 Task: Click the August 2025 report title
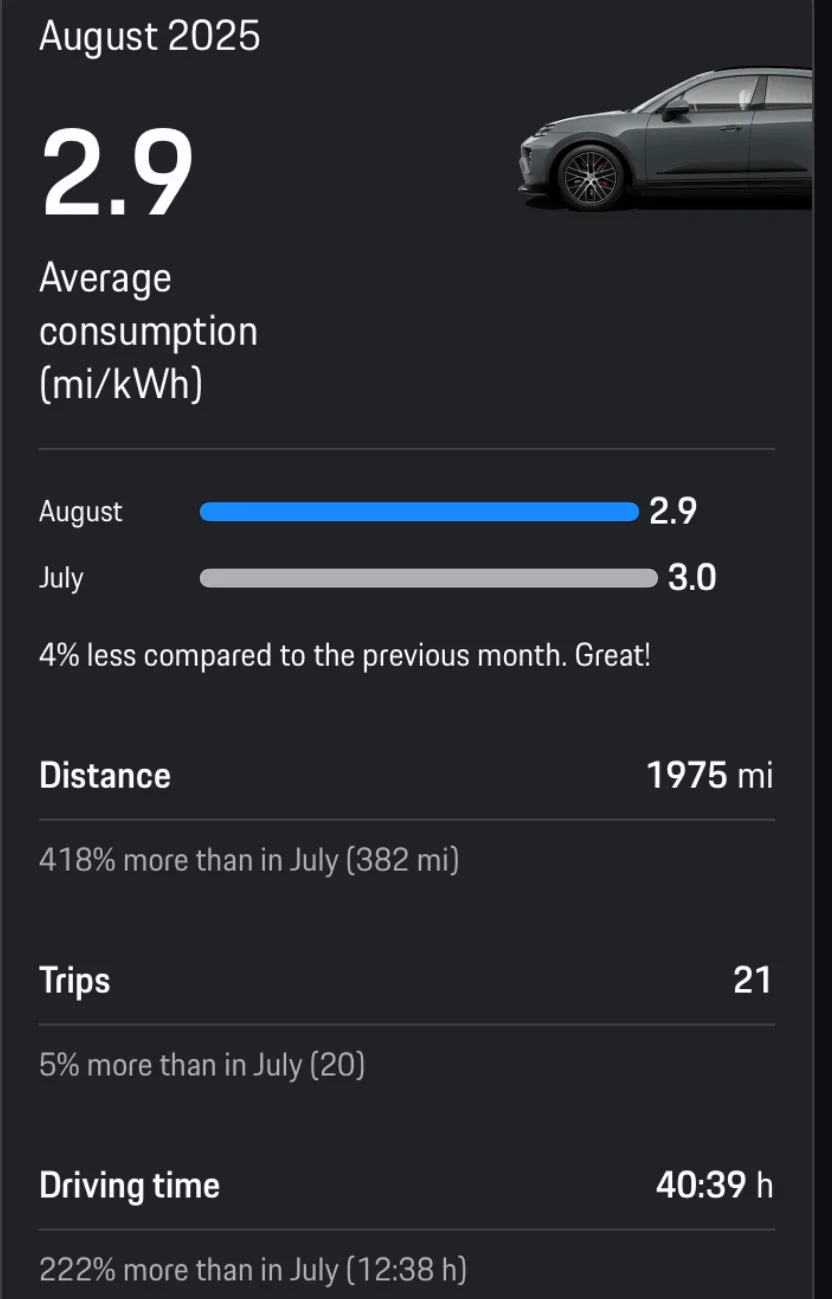point(148,36)
